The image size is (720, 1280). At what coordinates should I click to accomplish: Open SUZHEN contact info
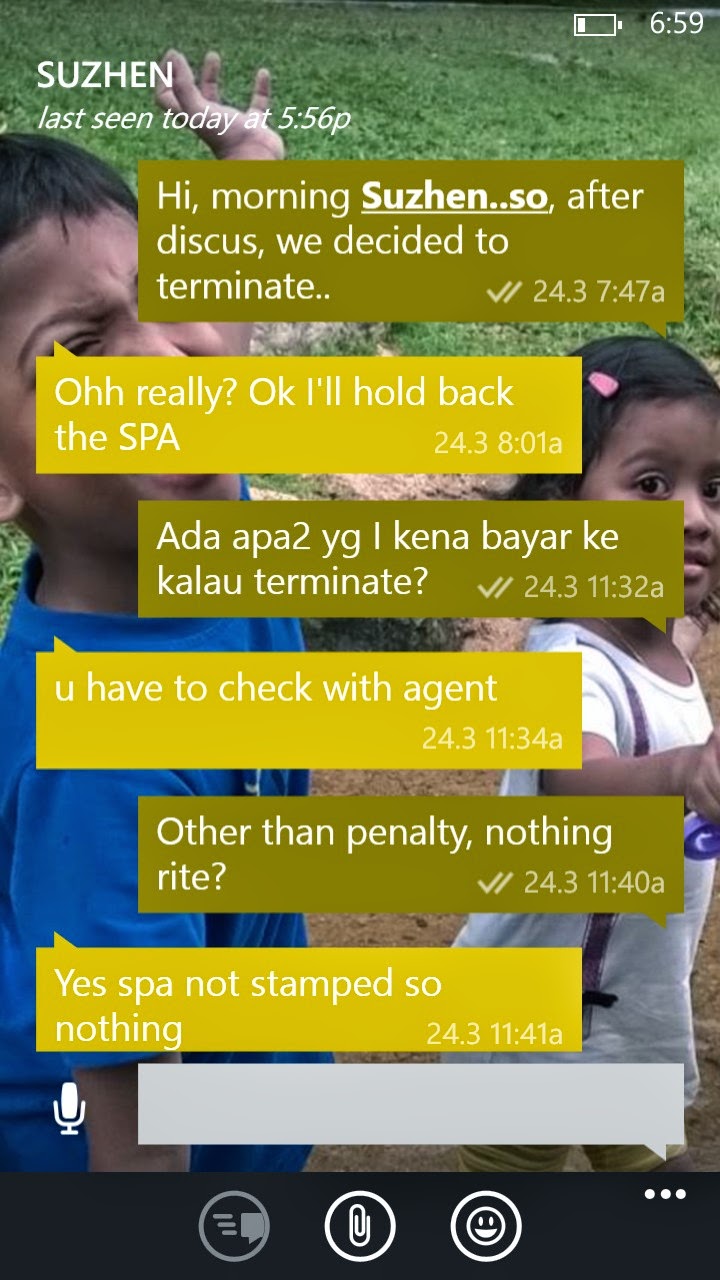pyautogui.click(x=105, y=75)
